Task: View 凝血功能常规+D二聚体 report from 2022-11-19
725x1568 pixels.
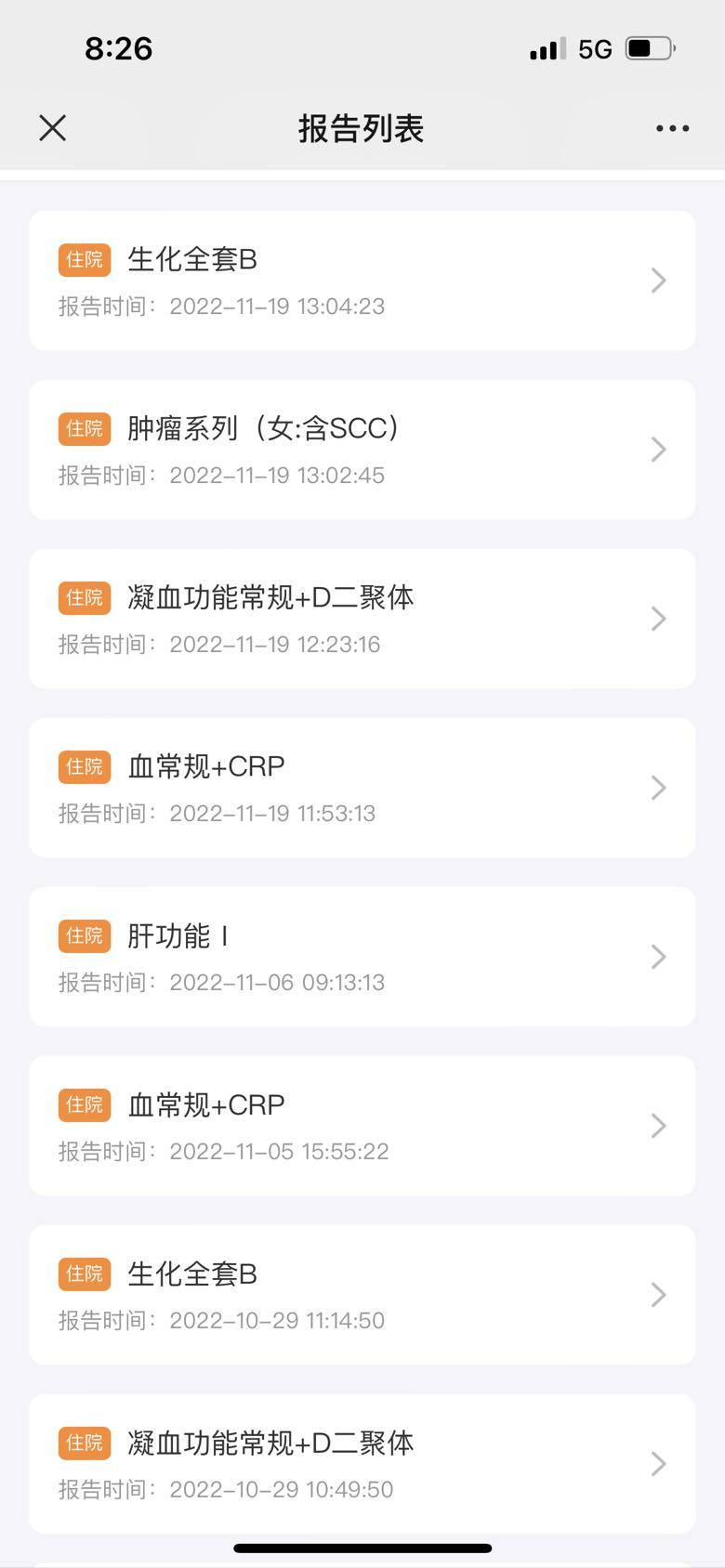Action: 362,619
